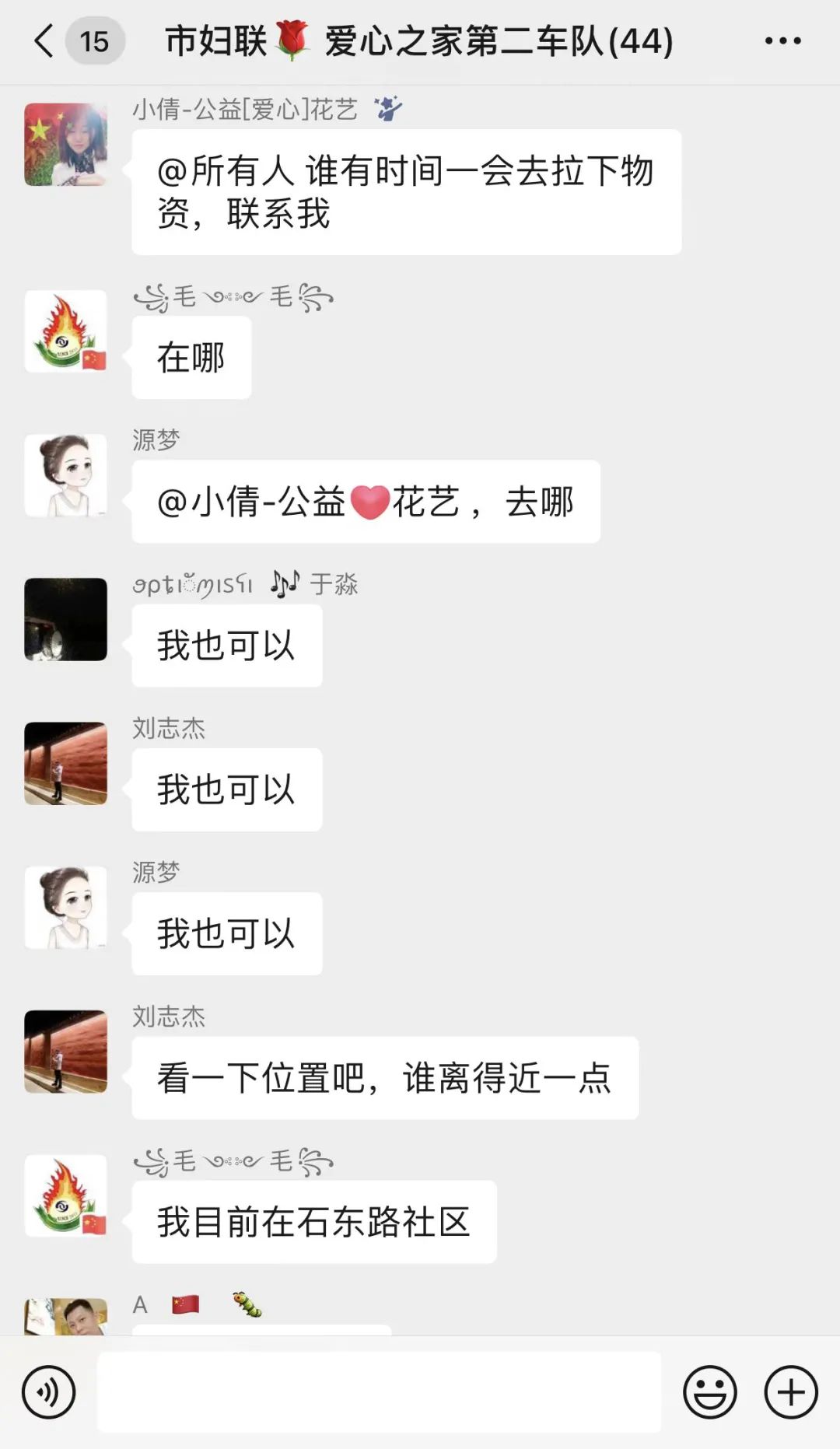Open the emoji picker

pos(709,1391)
